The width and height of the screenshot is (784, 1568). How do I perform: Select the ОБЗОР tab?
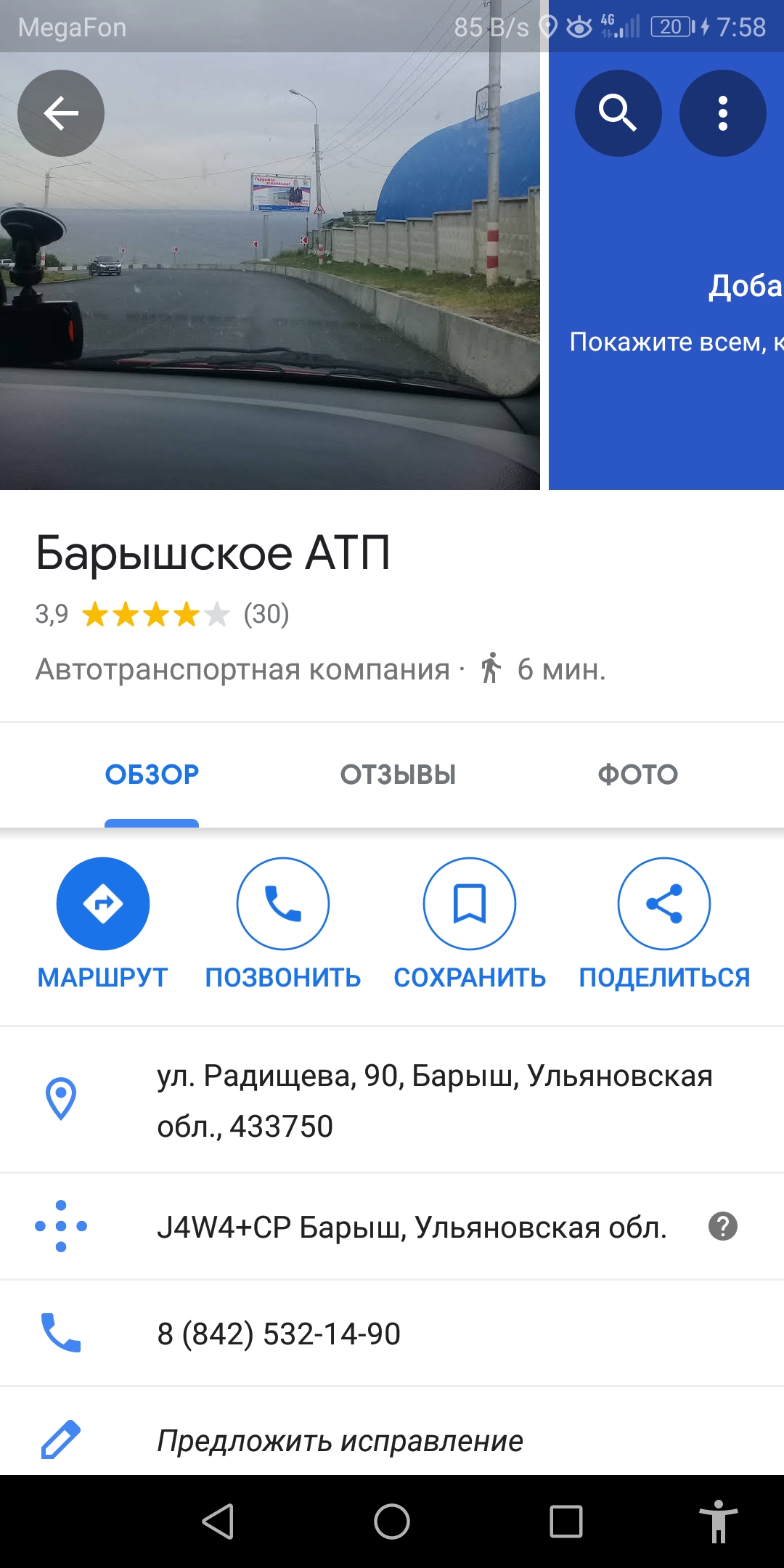[x=150, y=774]
